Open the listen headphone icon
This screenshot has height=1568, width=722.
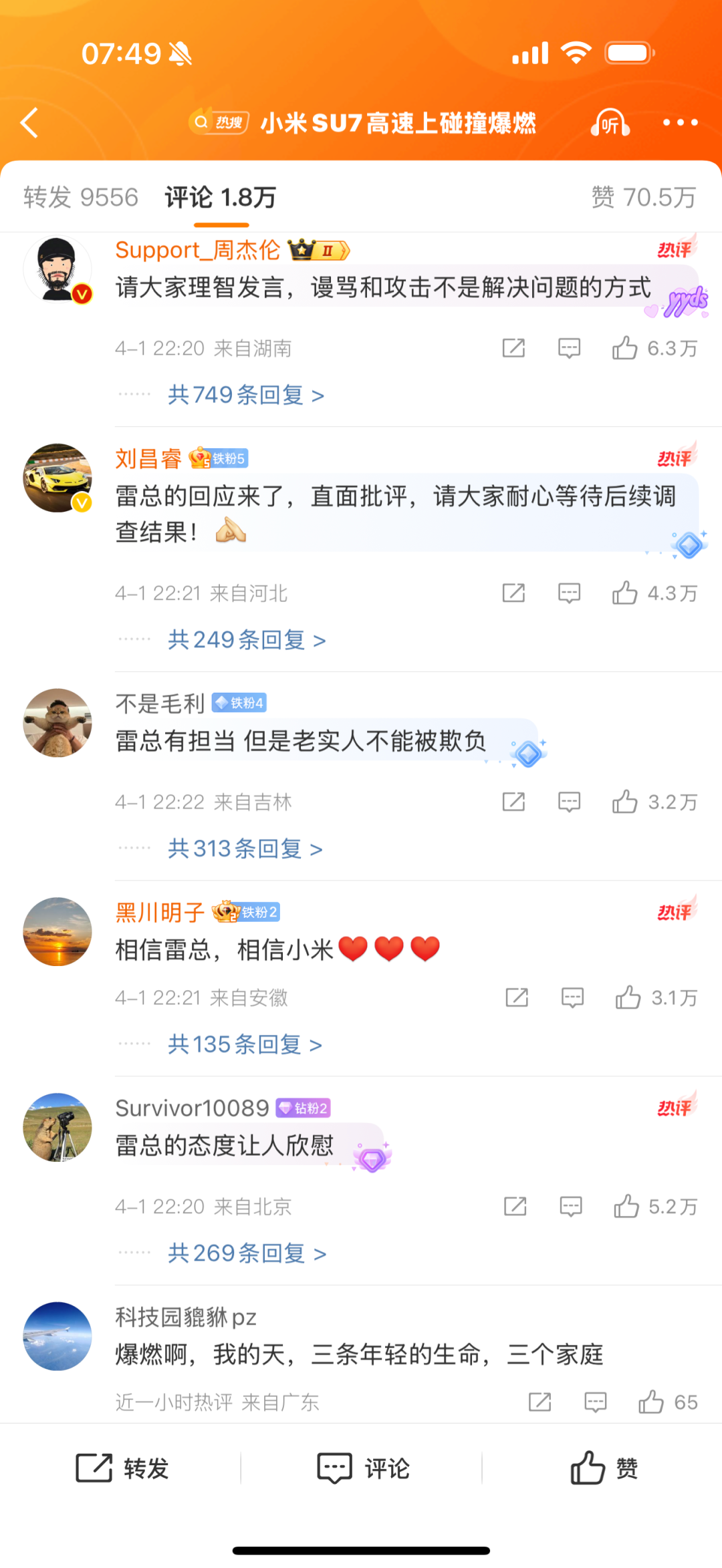click(x=610, y=123)
